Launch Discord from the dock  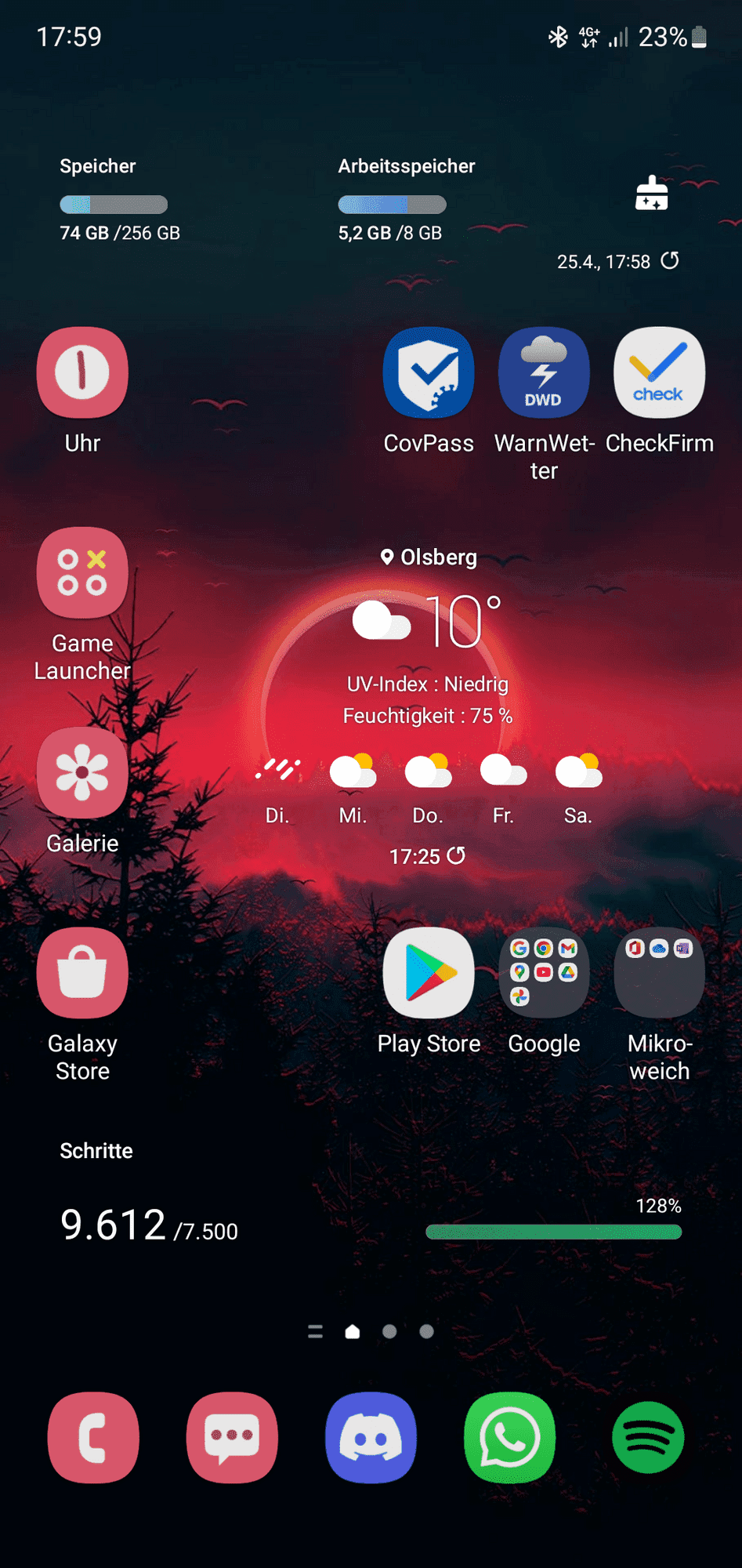371,1437
